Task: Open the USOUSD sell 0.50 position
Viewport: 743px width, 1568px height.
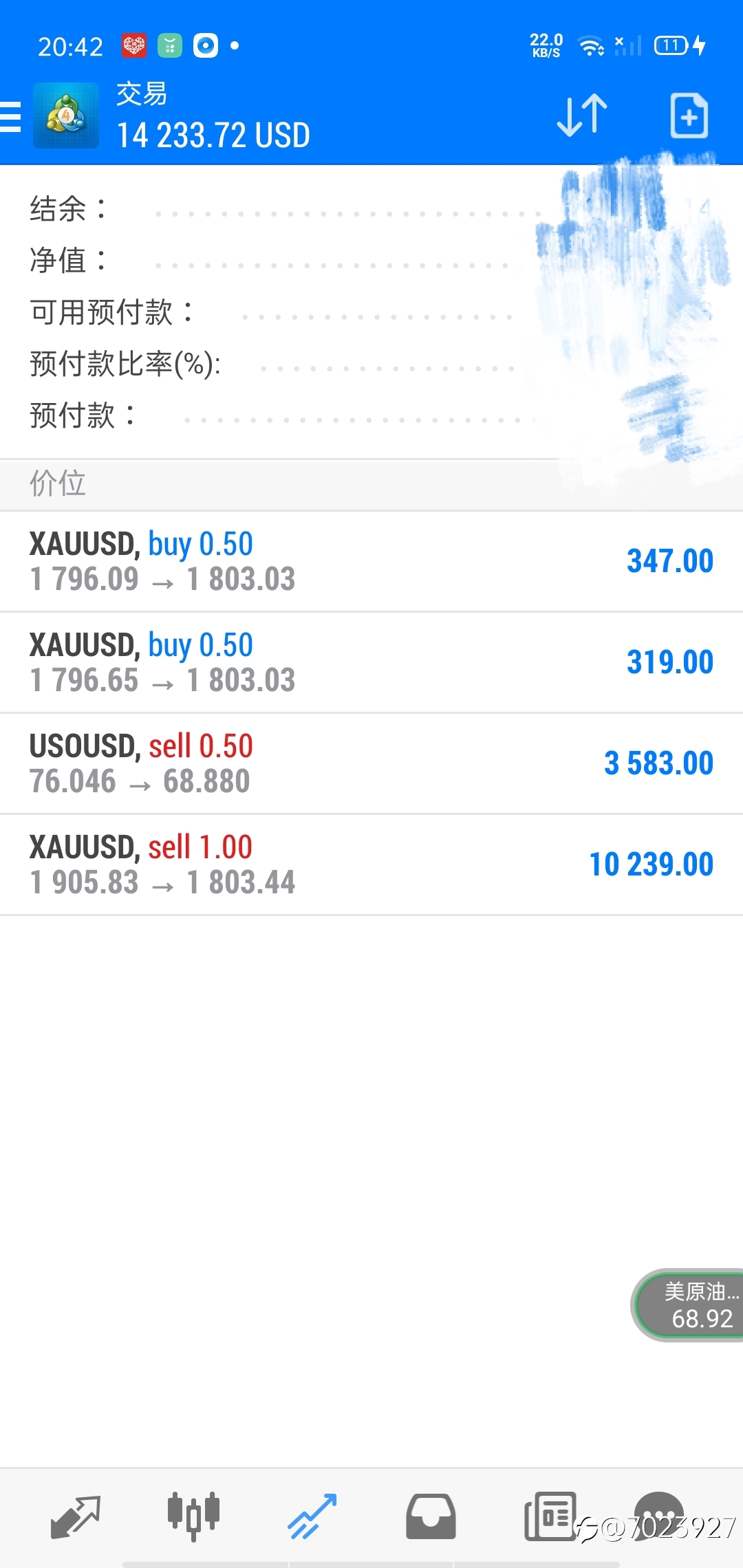Action: click(x=371, y=763)
